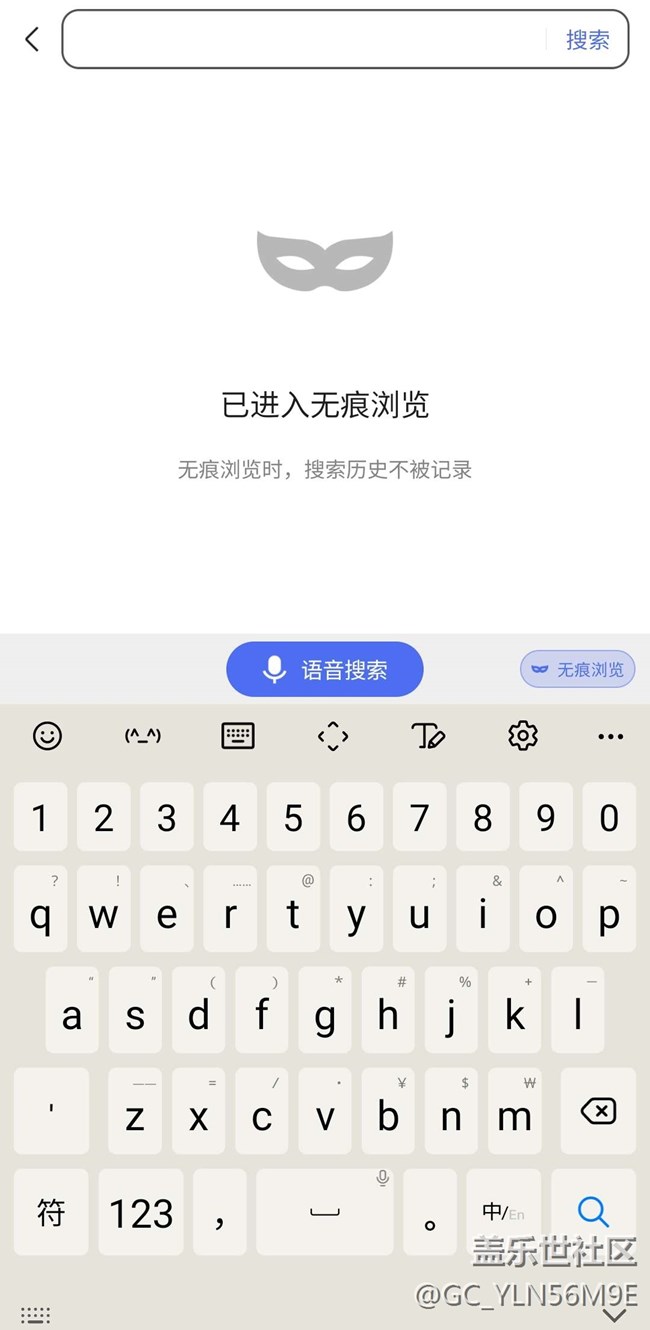650x1330 pixels.
Task: Open the cursor movement control
Action: tap(332, 736)
